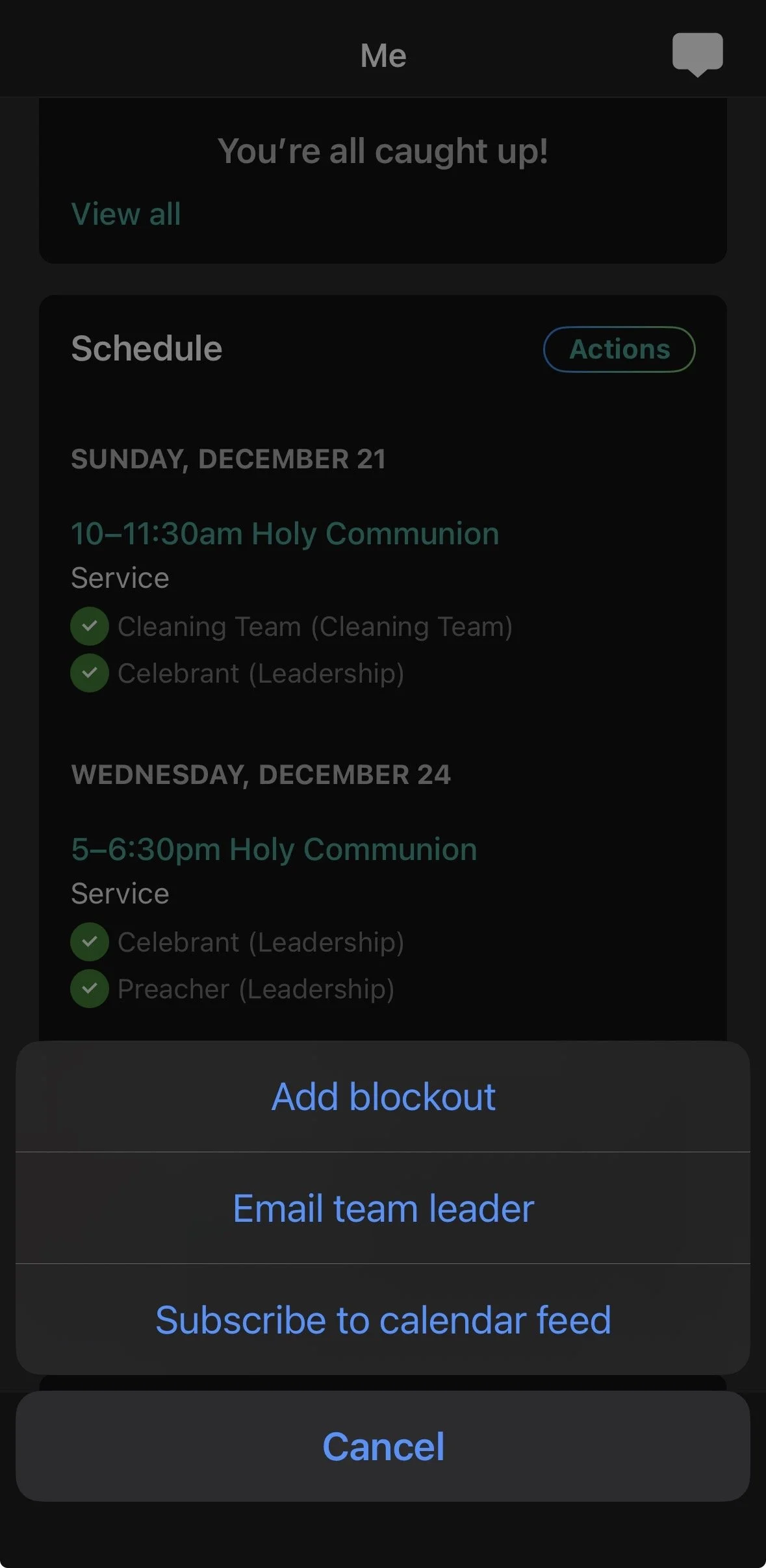Cancel the action sheet
Viewport: 766px width, 1568px height.
click(x=383, y=1447)
